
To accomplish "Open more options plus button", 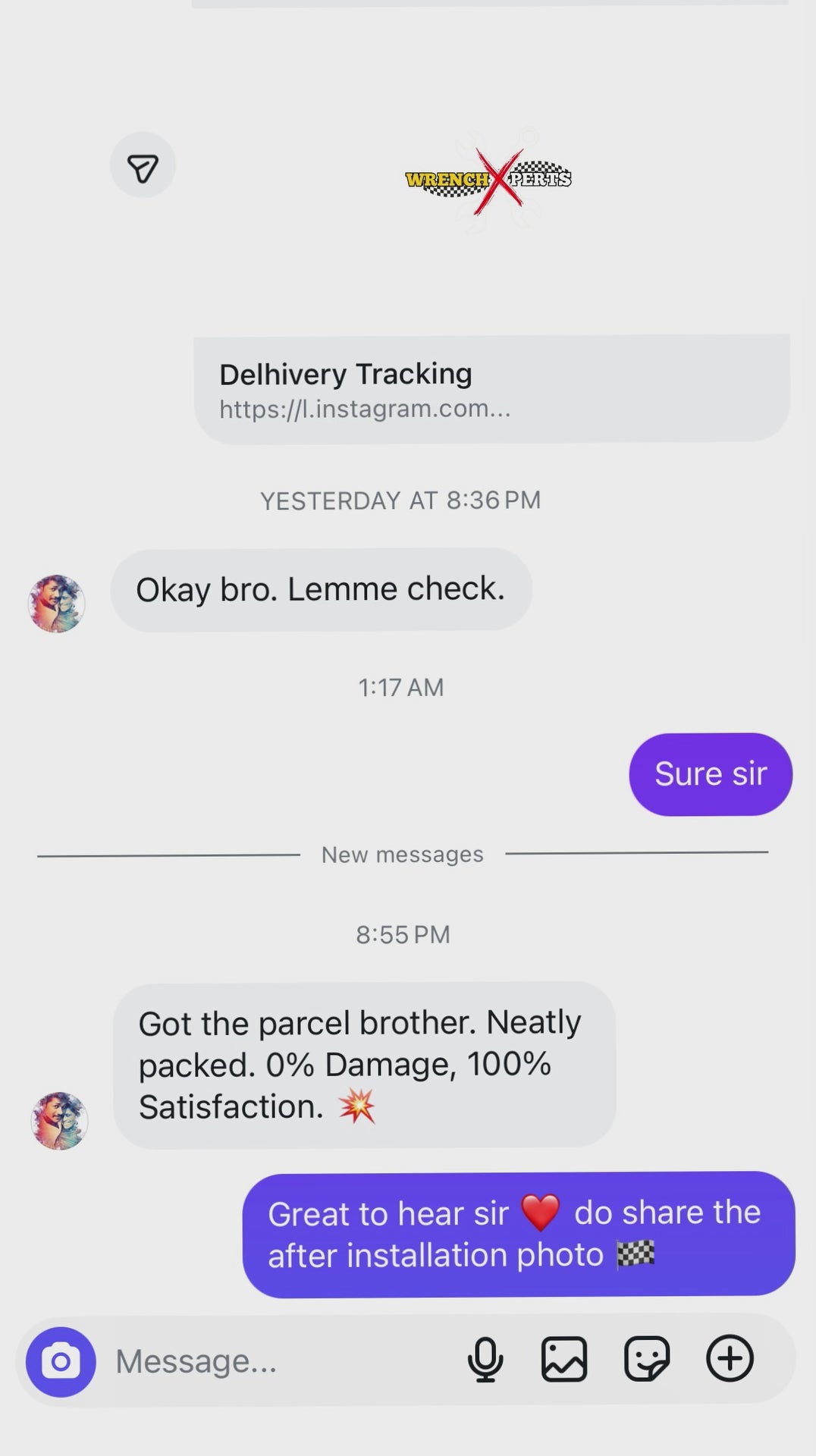I will pyautogui.click(x=730, y=1358).
